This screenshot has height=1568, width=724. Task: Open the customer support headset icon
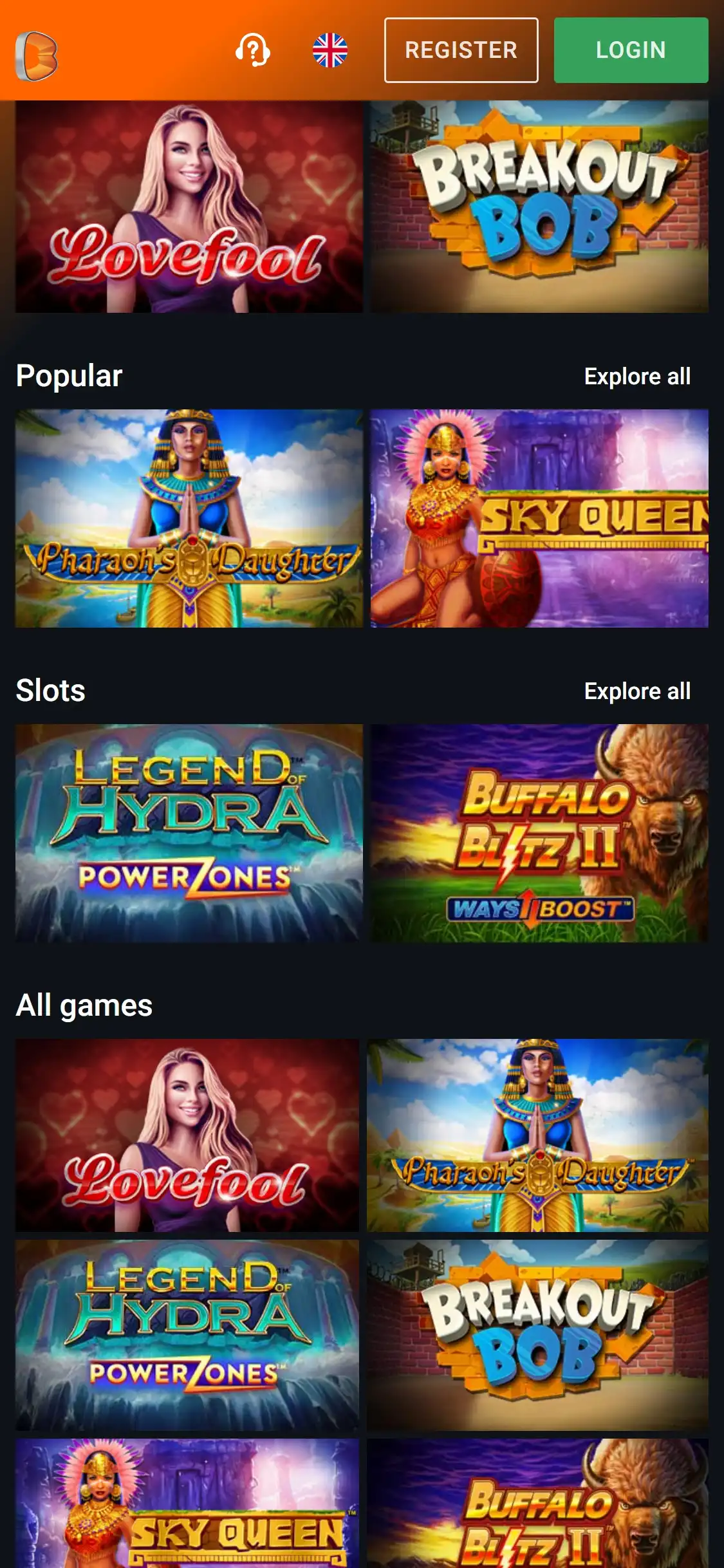253,50
